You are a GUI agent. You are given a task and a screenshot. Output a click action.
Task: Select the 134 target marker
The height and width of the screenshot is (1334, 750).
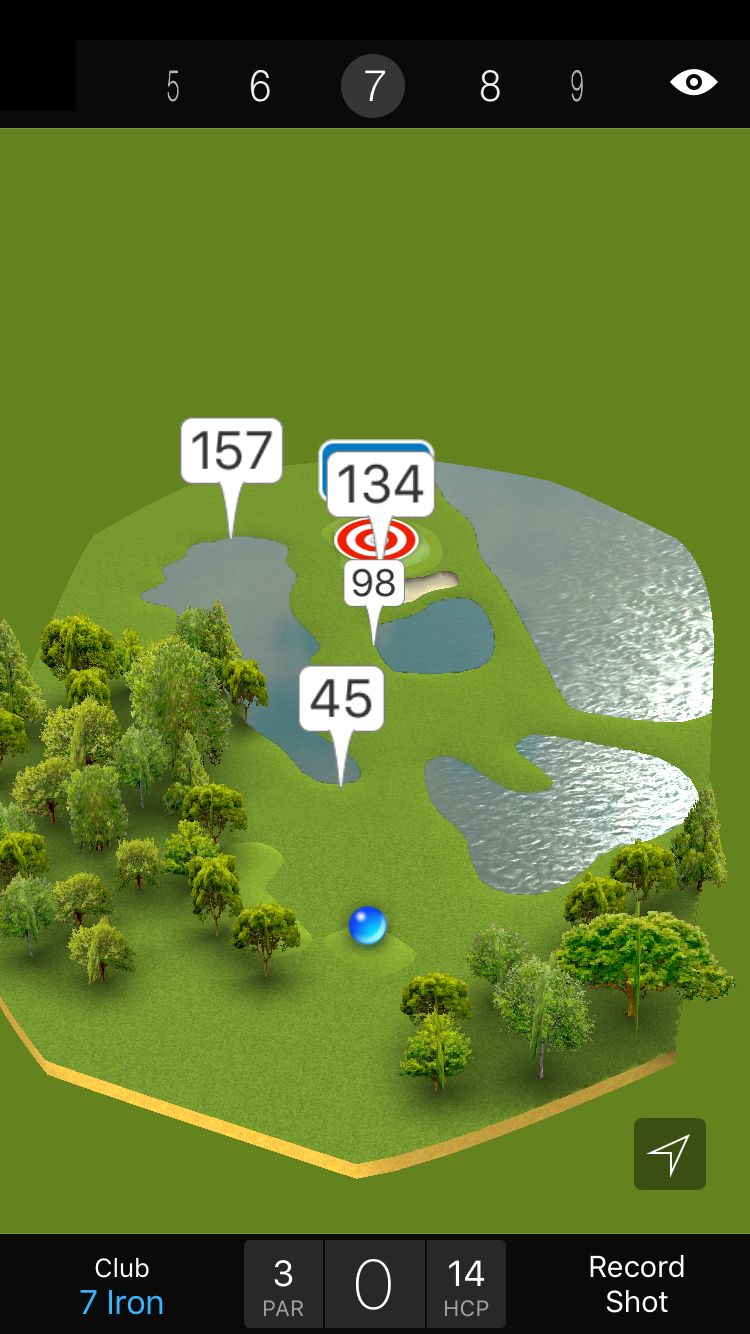pos(381,485)
